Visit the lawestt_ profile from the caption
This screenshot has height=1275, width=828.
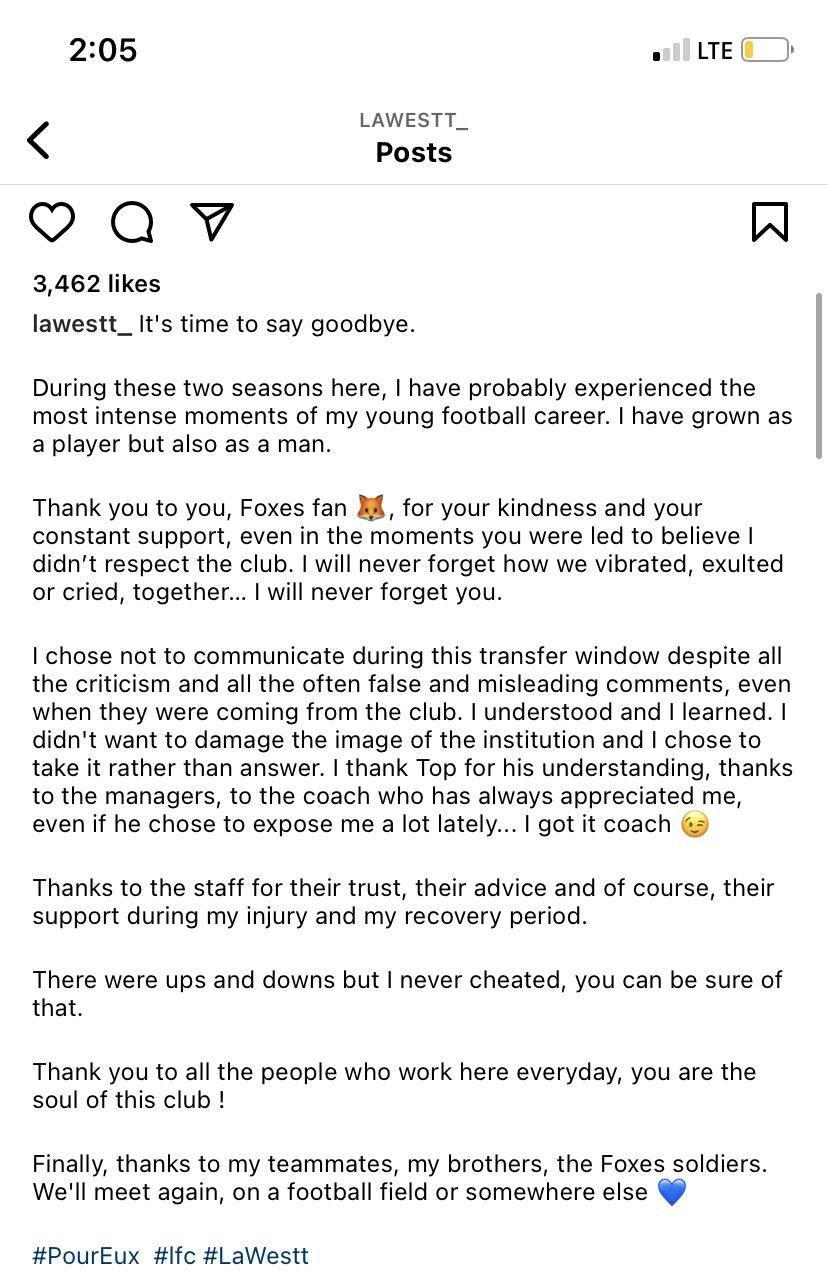click(78, 324)
